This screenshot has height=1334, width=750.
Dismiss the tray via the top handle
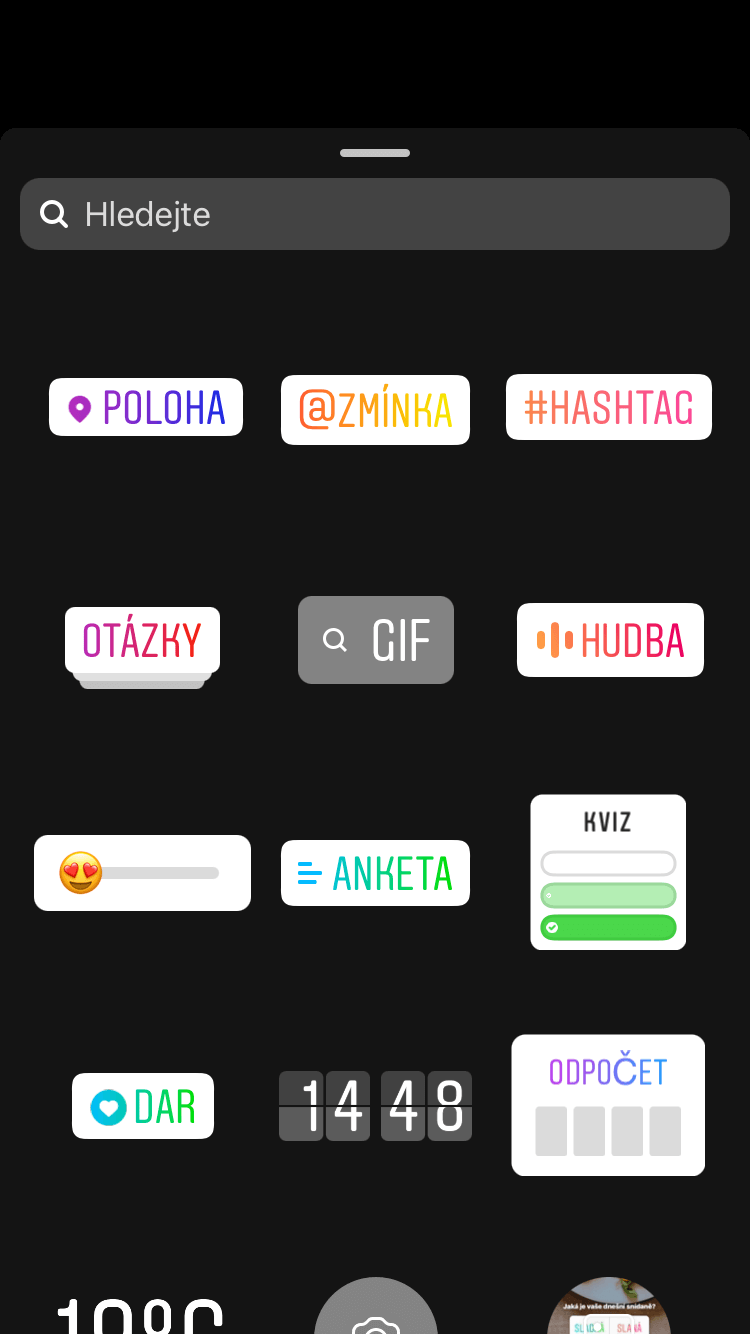[375, 153]
